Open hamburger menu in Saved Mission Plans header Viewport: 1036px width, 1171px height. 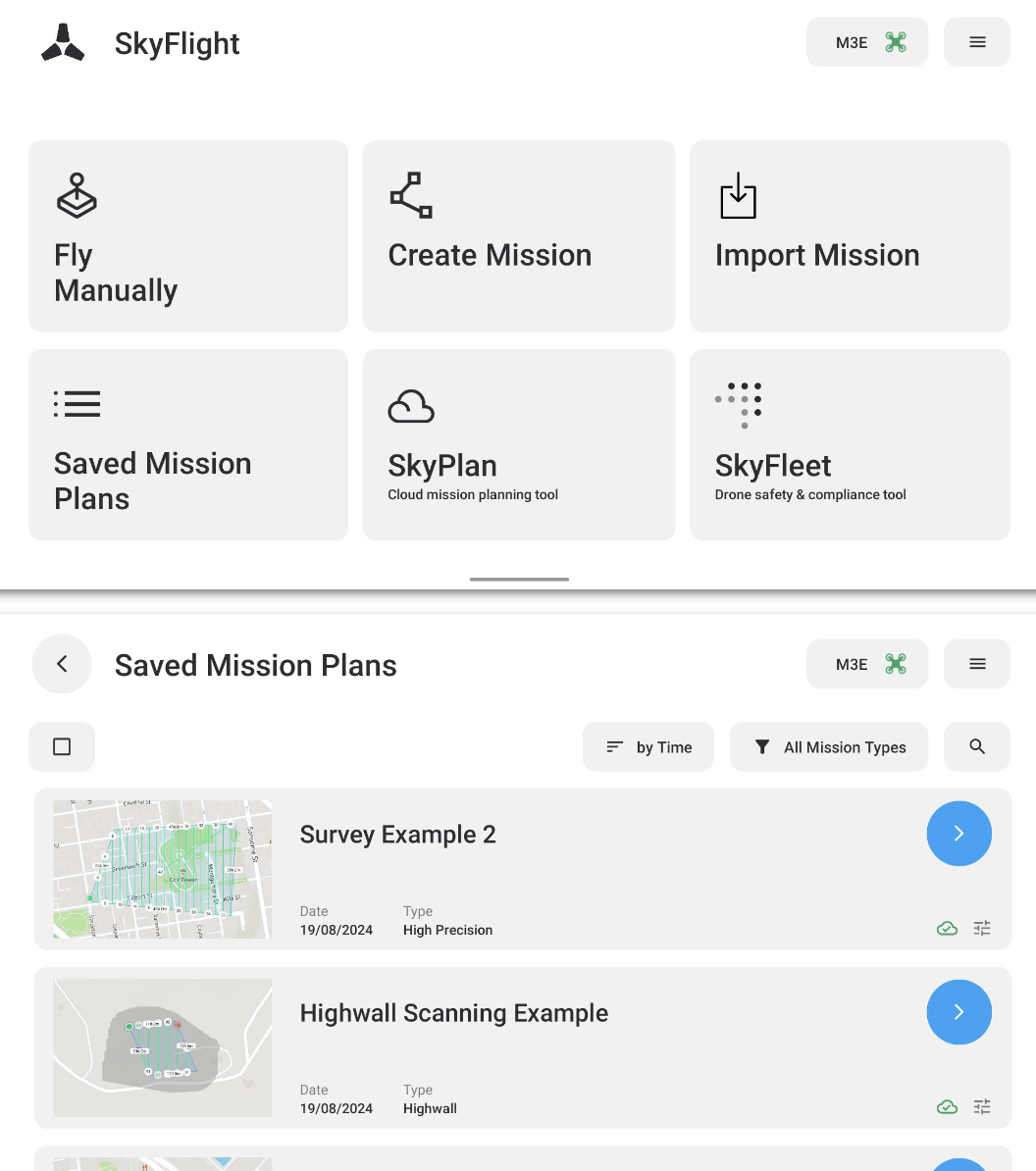click(976, 664)
